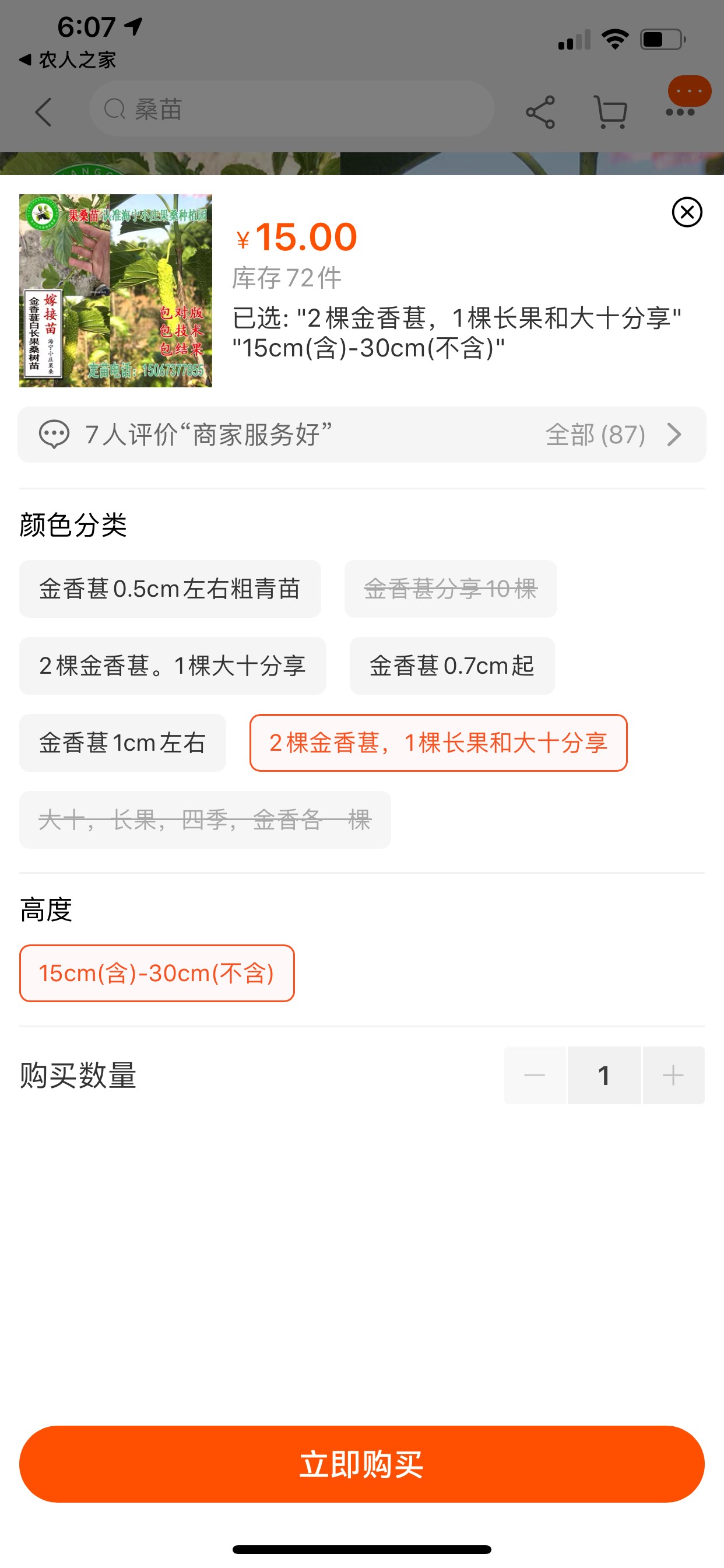Tap the 15cm(含)-30cm(不含) height chip
Screen dimensions: 724x1568
click(156, 972)
